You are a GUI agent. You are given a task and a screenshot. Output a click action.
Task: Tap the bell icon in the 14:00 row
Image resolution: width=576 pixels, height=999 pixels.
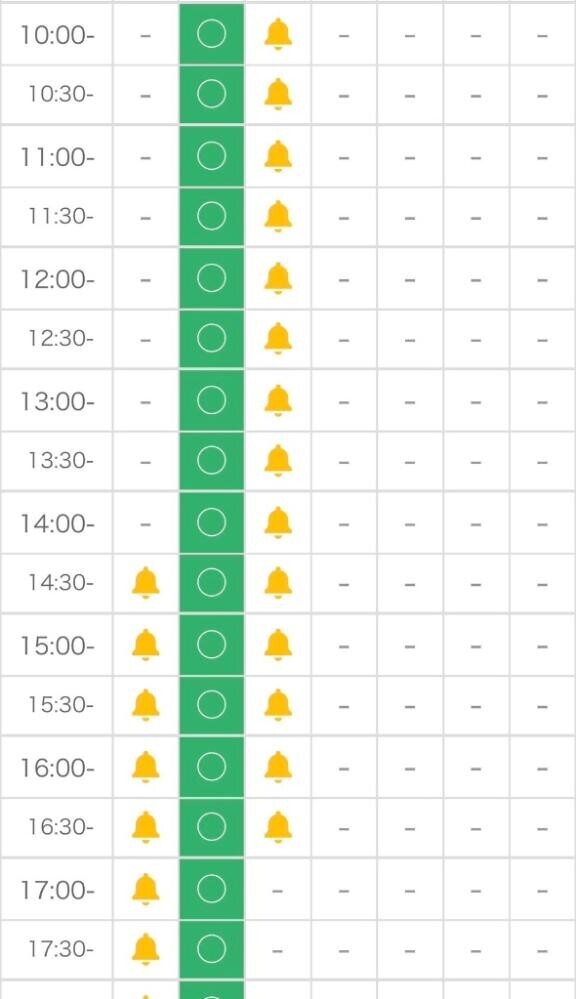coord(278,523)
